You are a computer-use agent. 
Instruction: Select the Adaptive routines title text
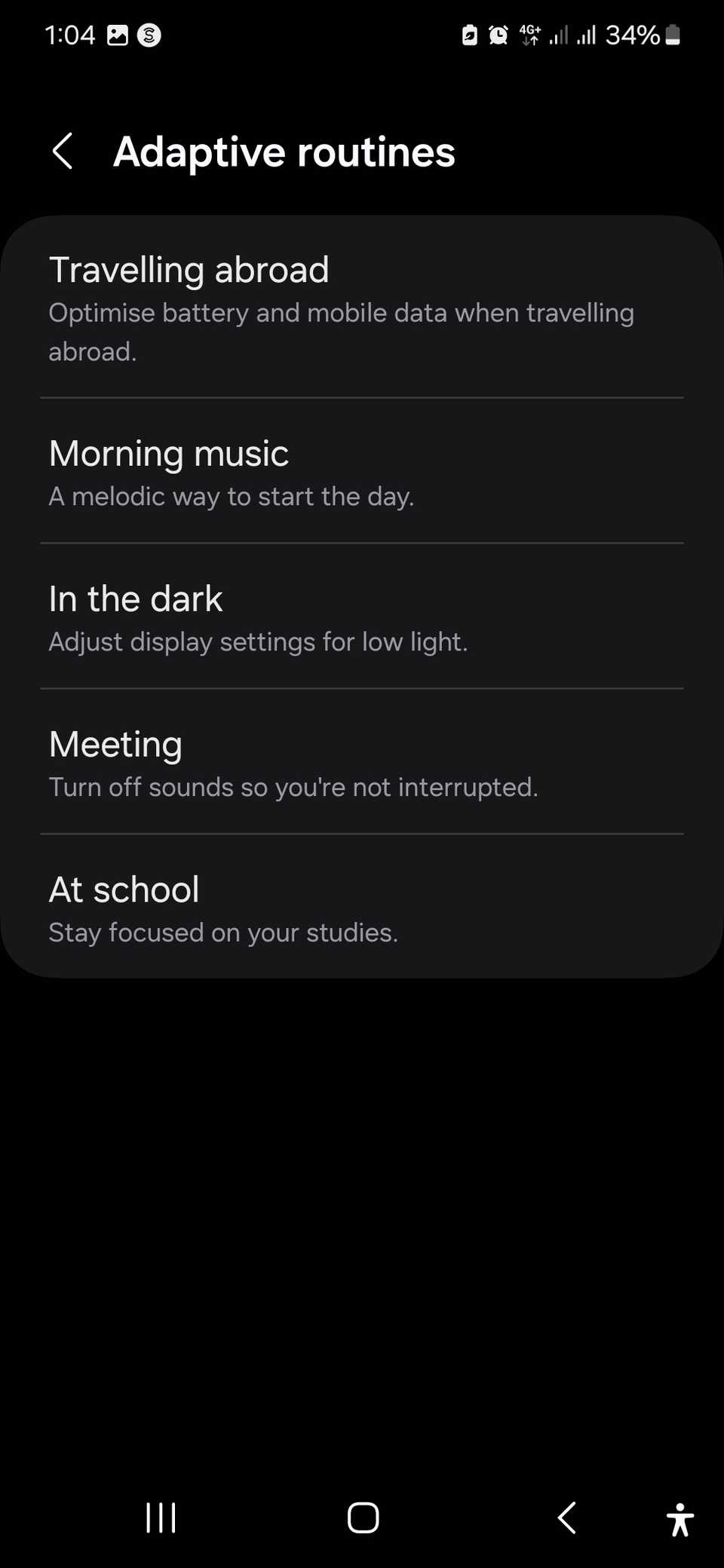coord(285,152)
